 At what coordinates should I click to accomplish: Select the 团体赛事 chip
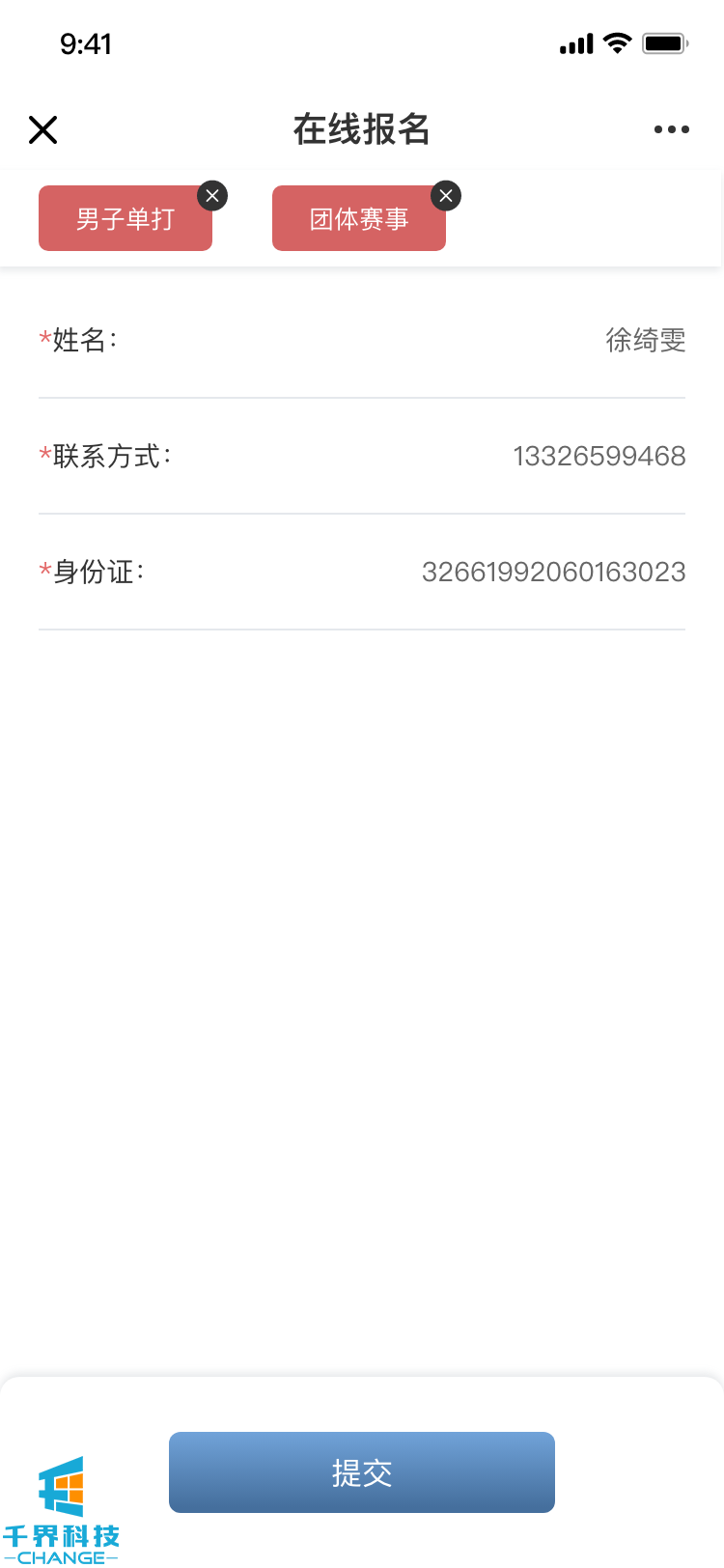358,220
